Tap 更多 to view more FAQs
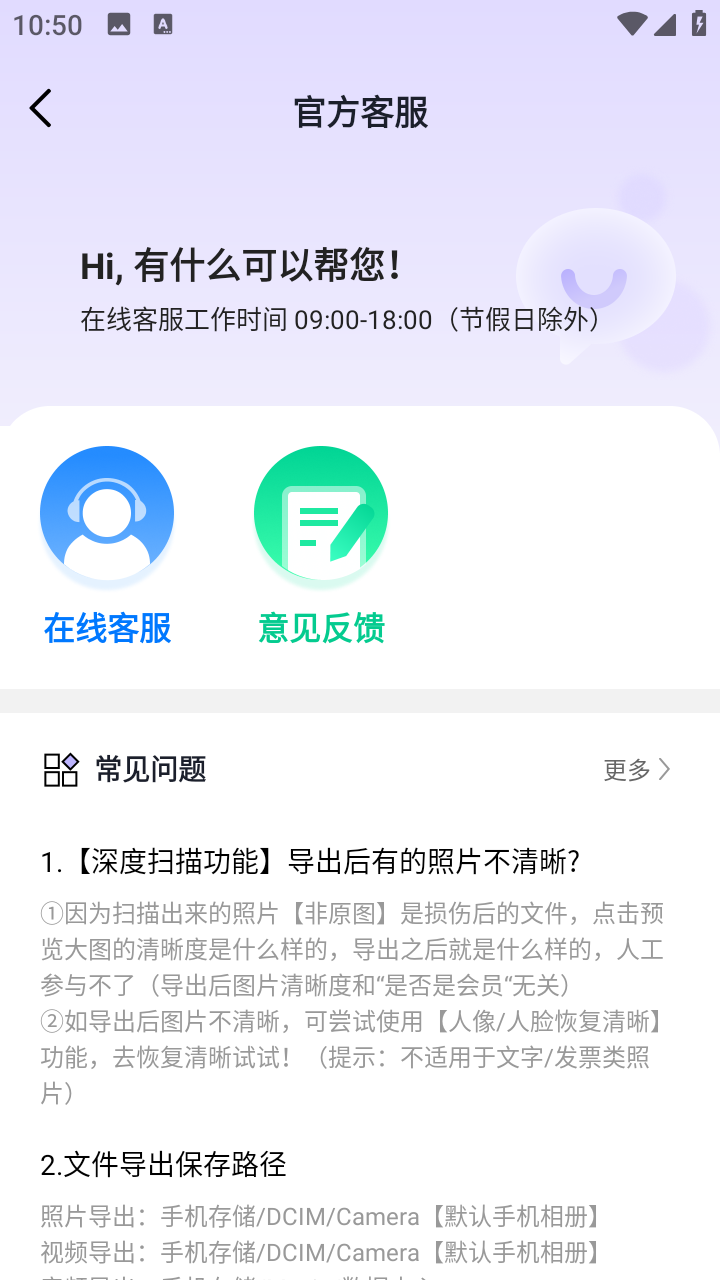The height and width of the screenshot is (1280, 720). click(637, 769)
